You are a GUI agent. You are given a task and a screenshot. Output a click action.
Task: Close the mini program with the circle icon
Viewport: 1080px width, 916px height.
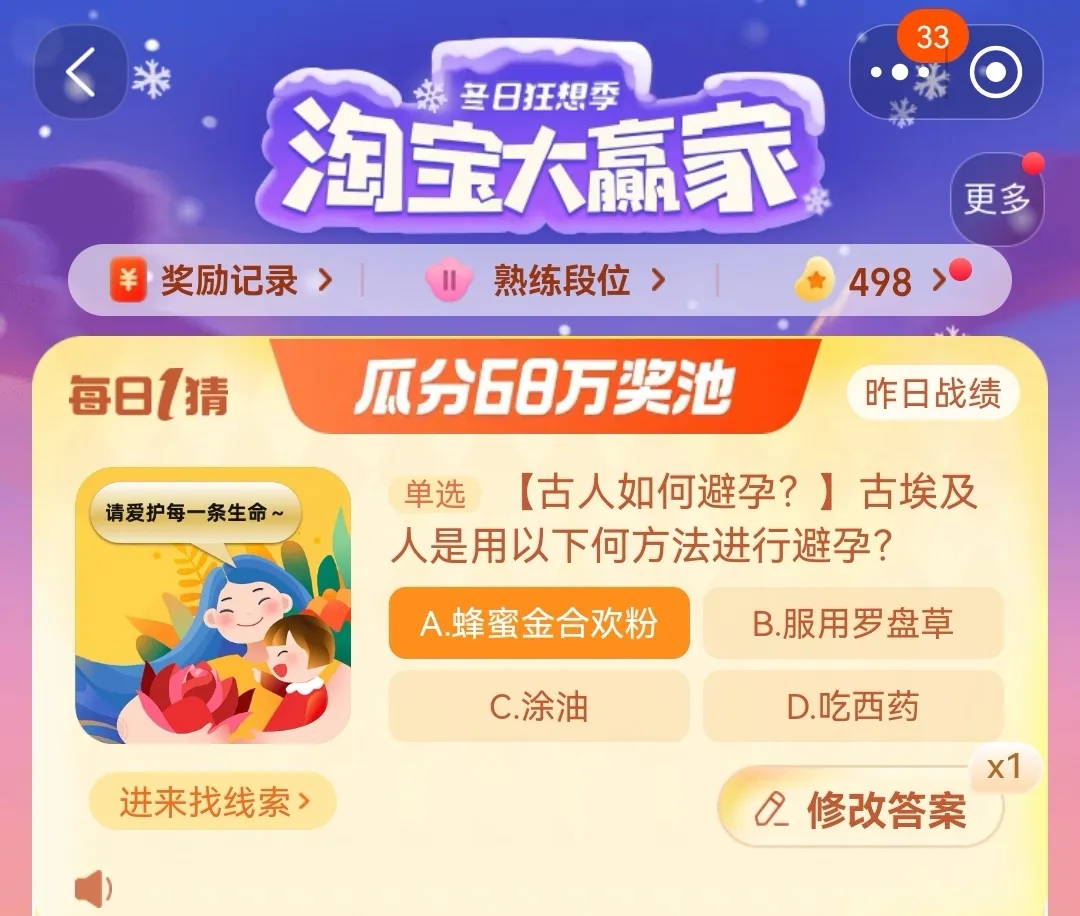tap(996, 72)
